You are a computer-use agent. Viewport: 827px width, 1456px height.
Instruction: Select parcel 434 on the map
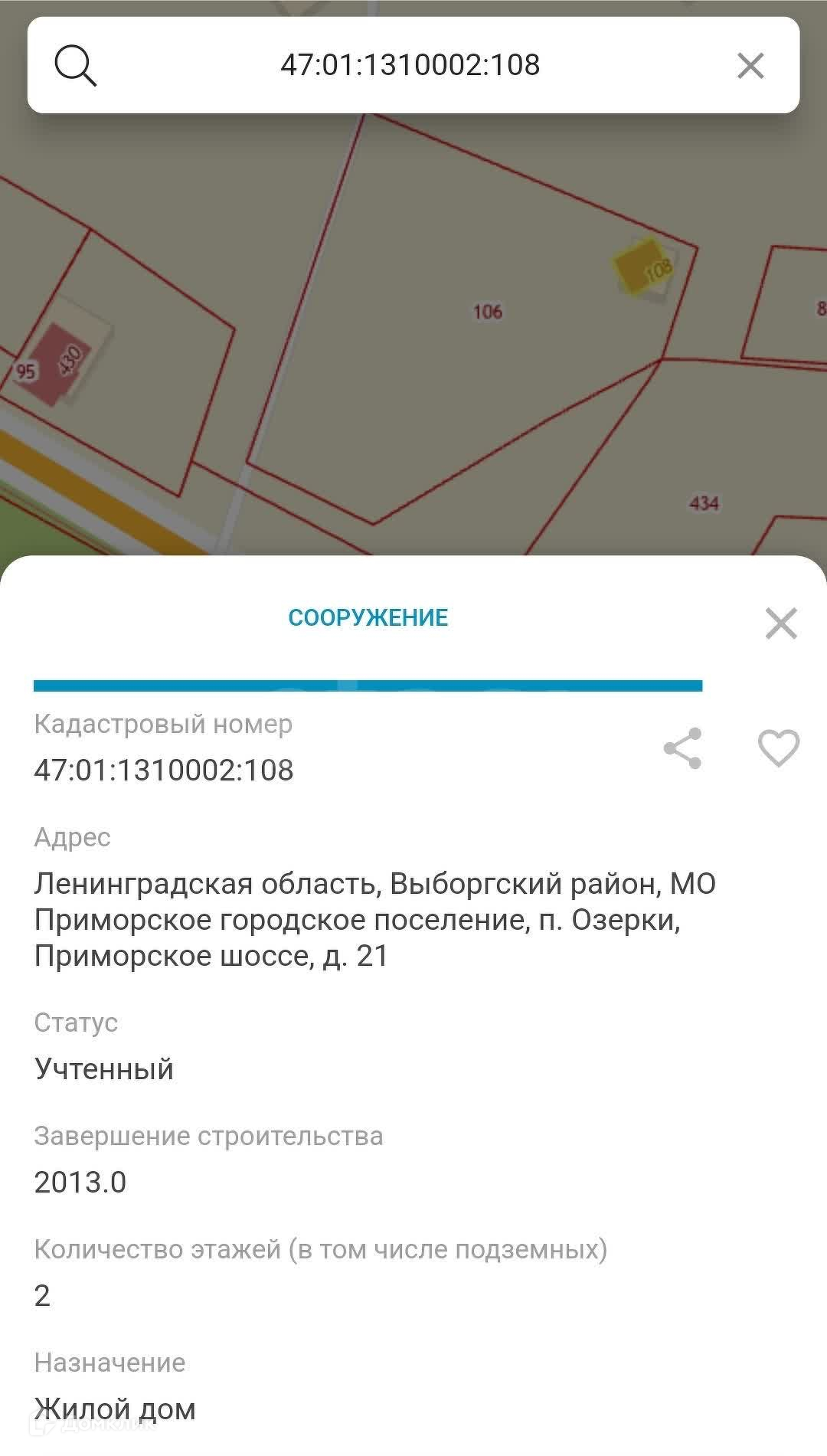coord(704,503)
